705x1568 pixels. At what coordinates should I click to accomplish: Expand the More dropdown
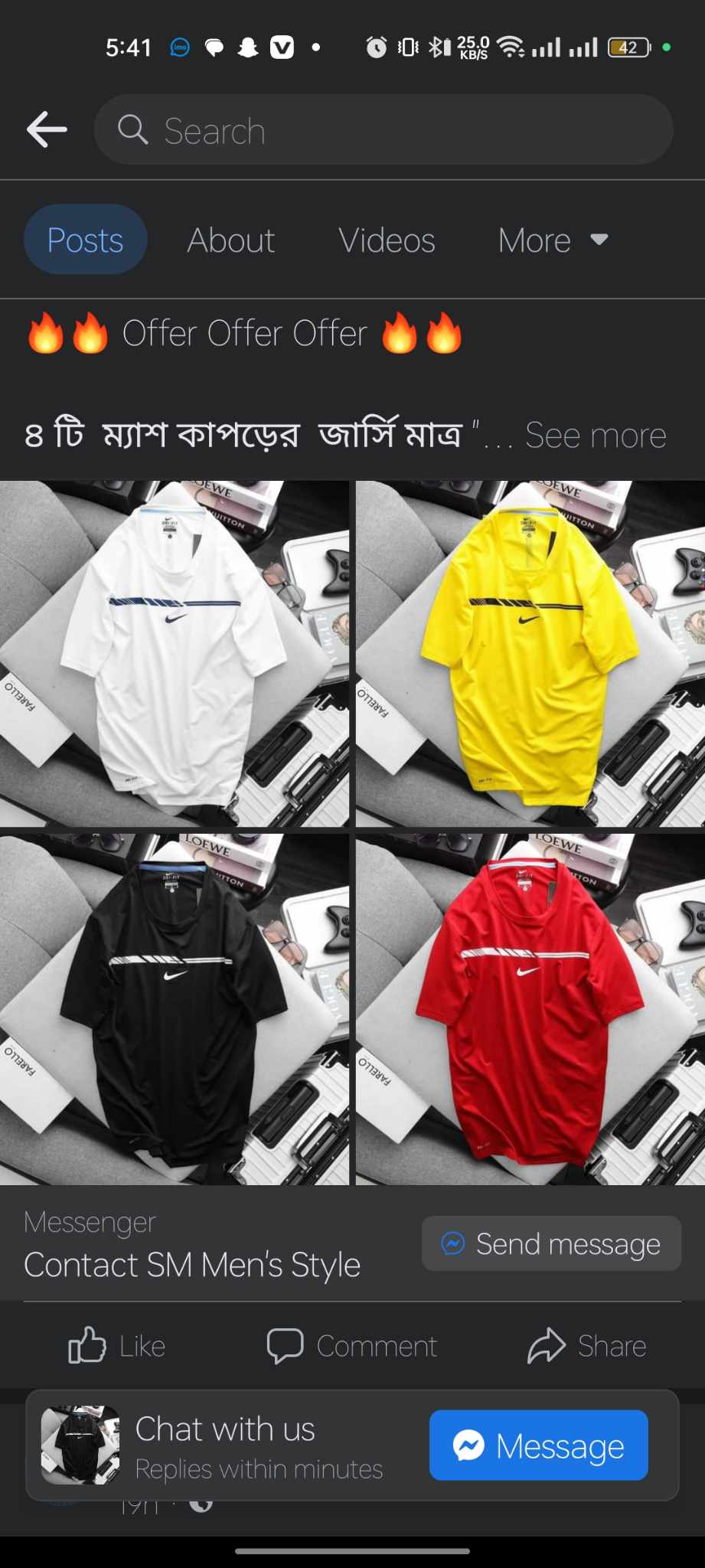[553, 240]
